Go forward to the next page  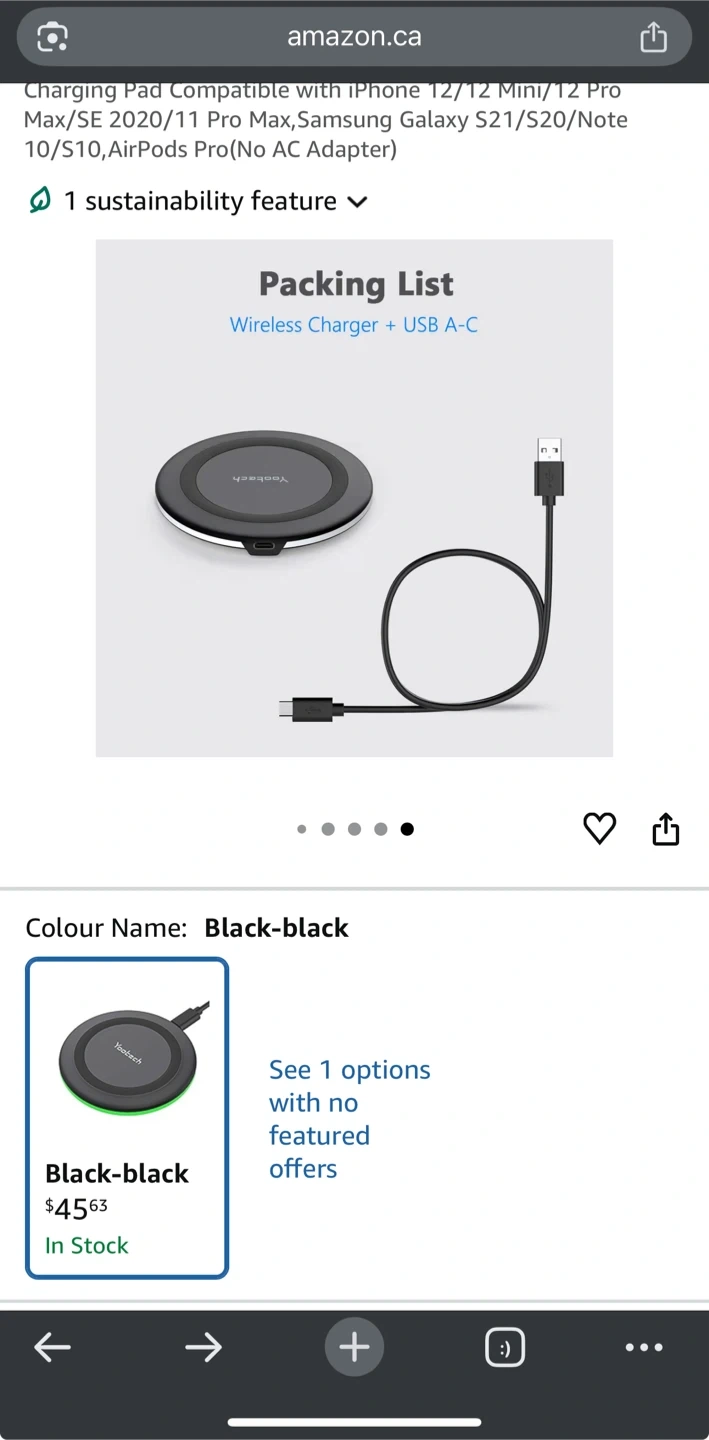(203, 1347)
